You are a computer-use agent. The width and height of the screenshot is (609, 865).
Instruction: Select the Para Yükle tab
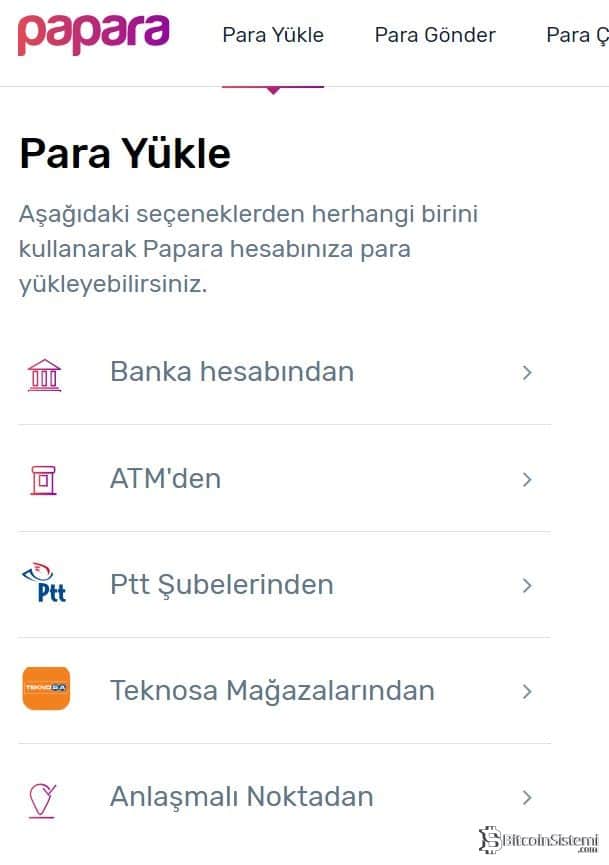[x=273, y=35]
